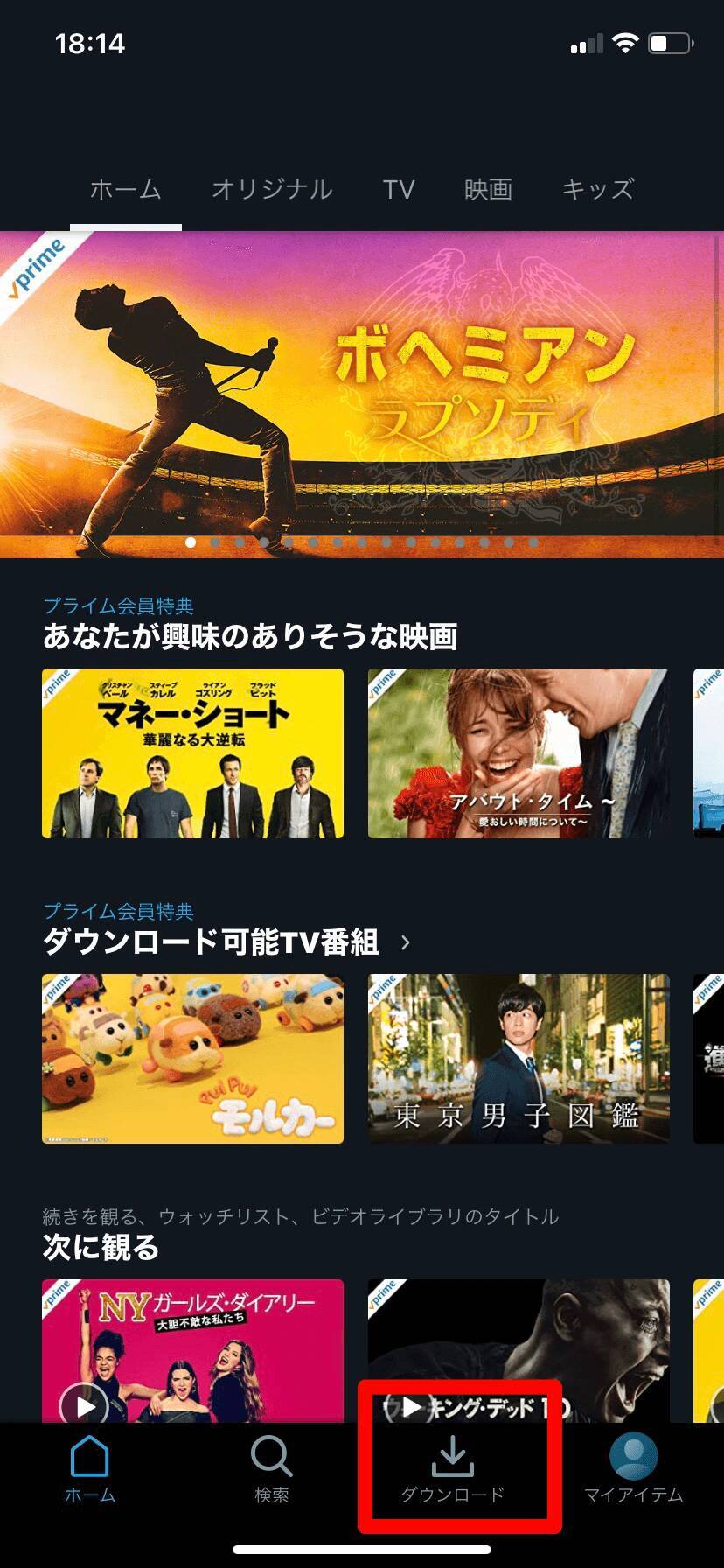
Task: Open the アバウト・タイム movie card
Action: coord(519,753)
